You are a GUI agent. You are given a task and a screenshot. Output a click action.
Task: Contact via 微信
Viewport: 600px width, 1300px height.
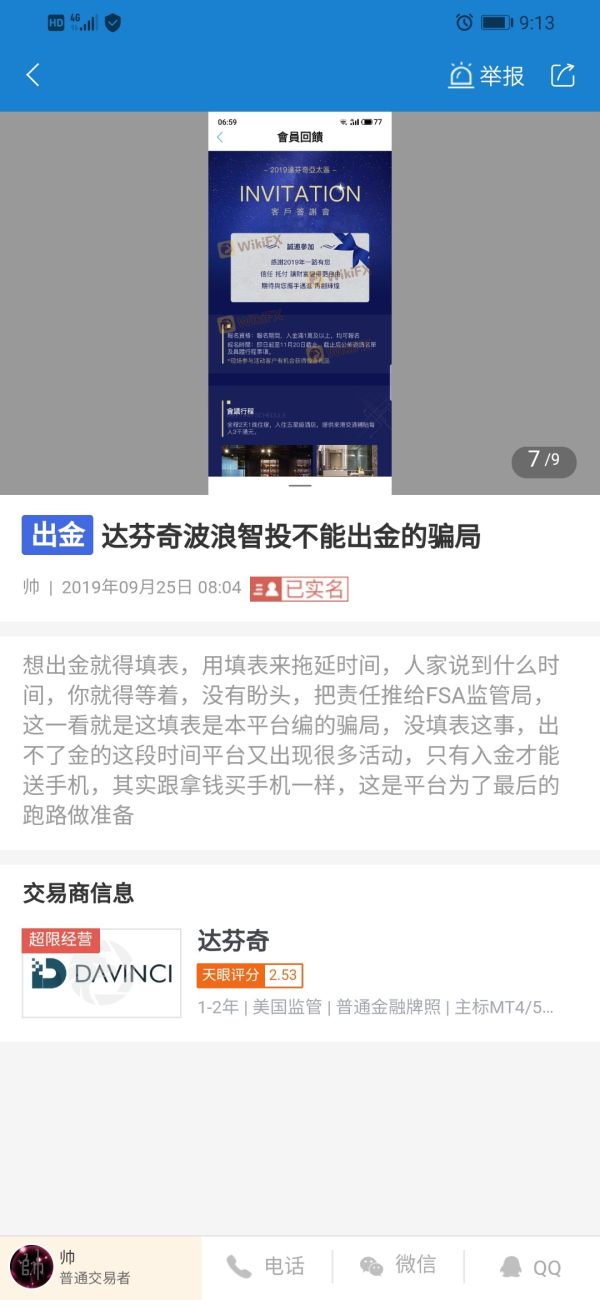tap(398, 1266)
